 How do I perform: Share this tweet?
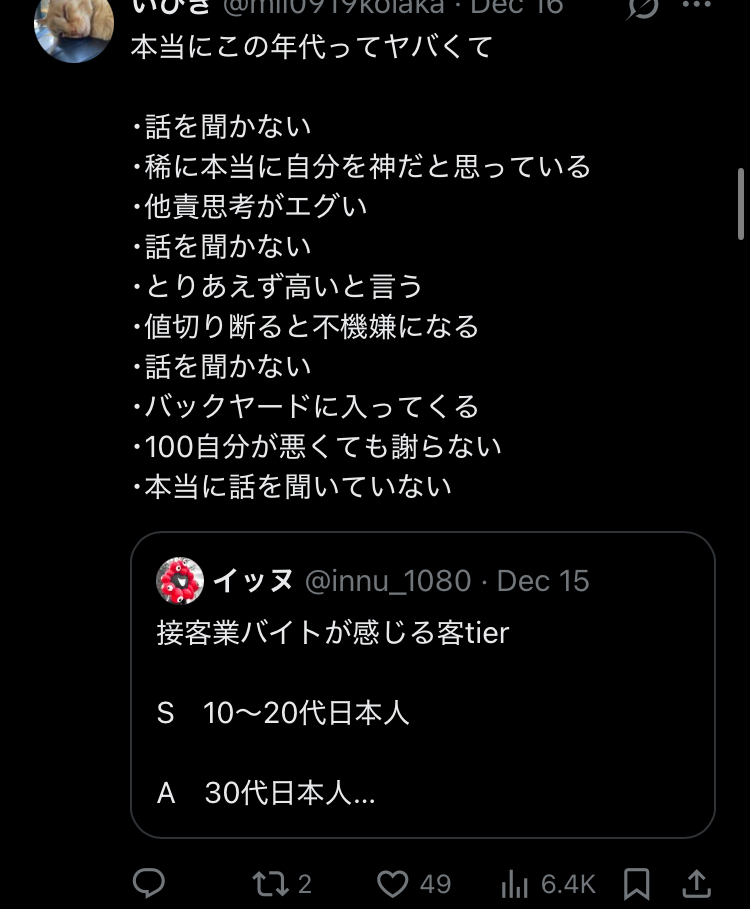pos(696,883)
